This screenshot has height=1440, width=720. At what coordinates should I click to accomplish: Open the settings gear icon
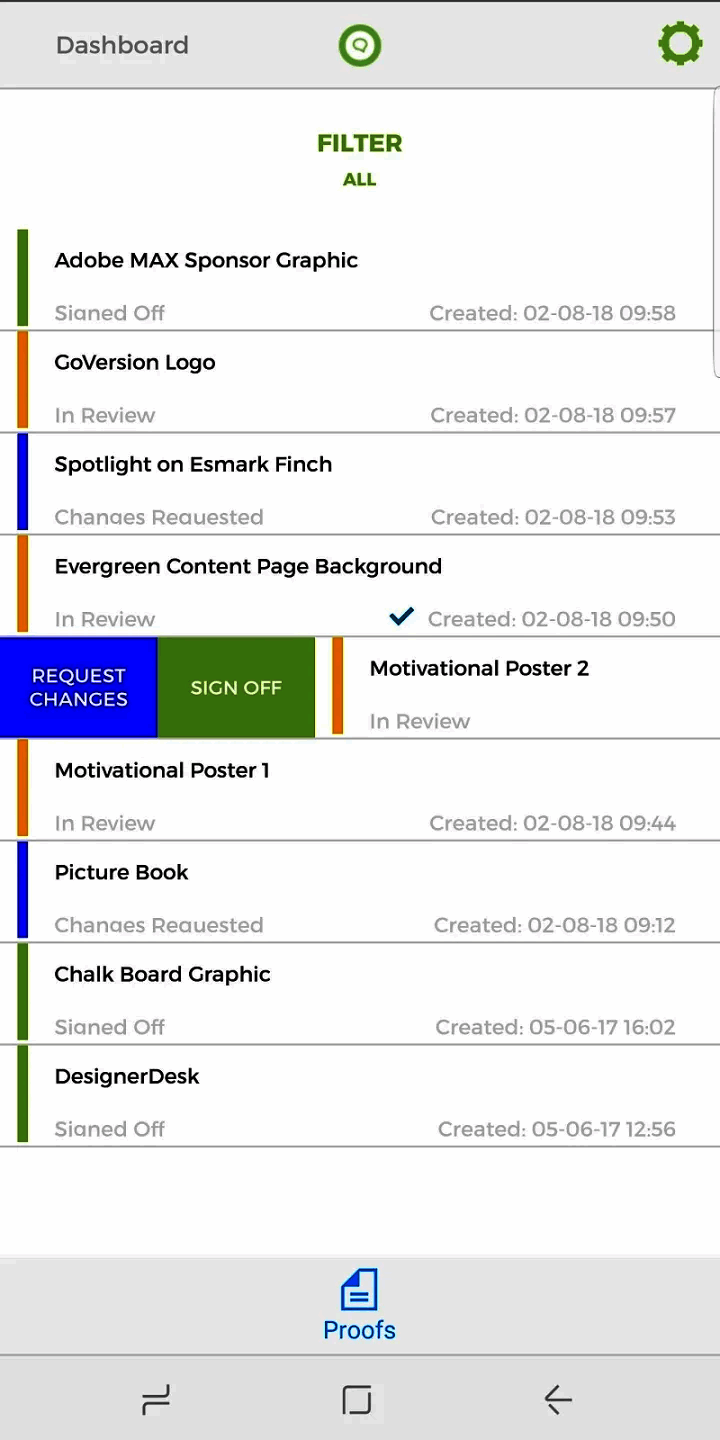[x=680, y=45]
